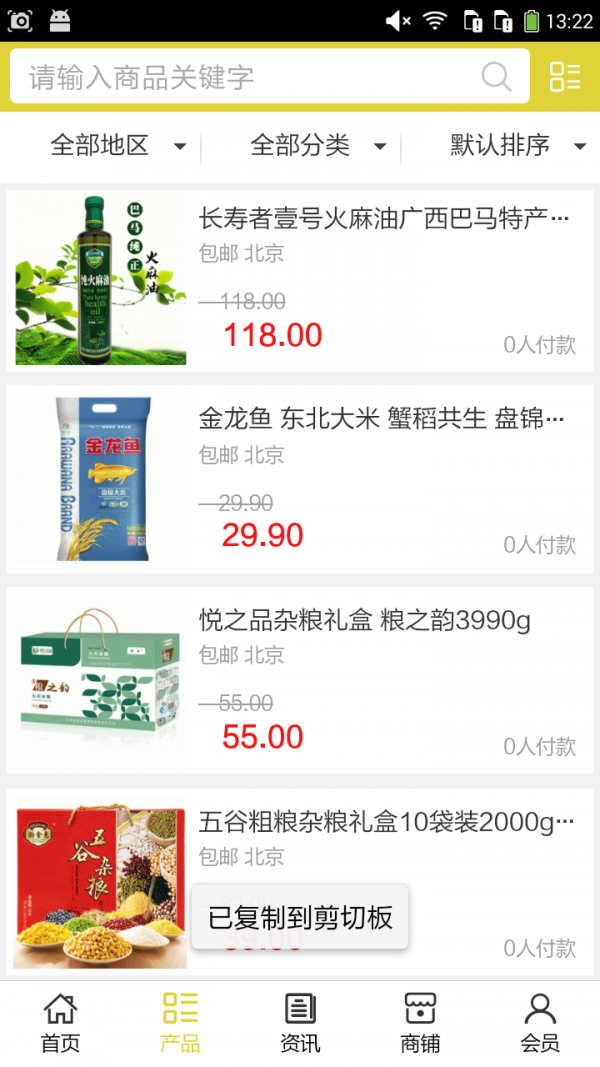This screenshot has height=1067, width=600.
Task: Open the 商铺 shops tab
Action: coord(420,1023)
